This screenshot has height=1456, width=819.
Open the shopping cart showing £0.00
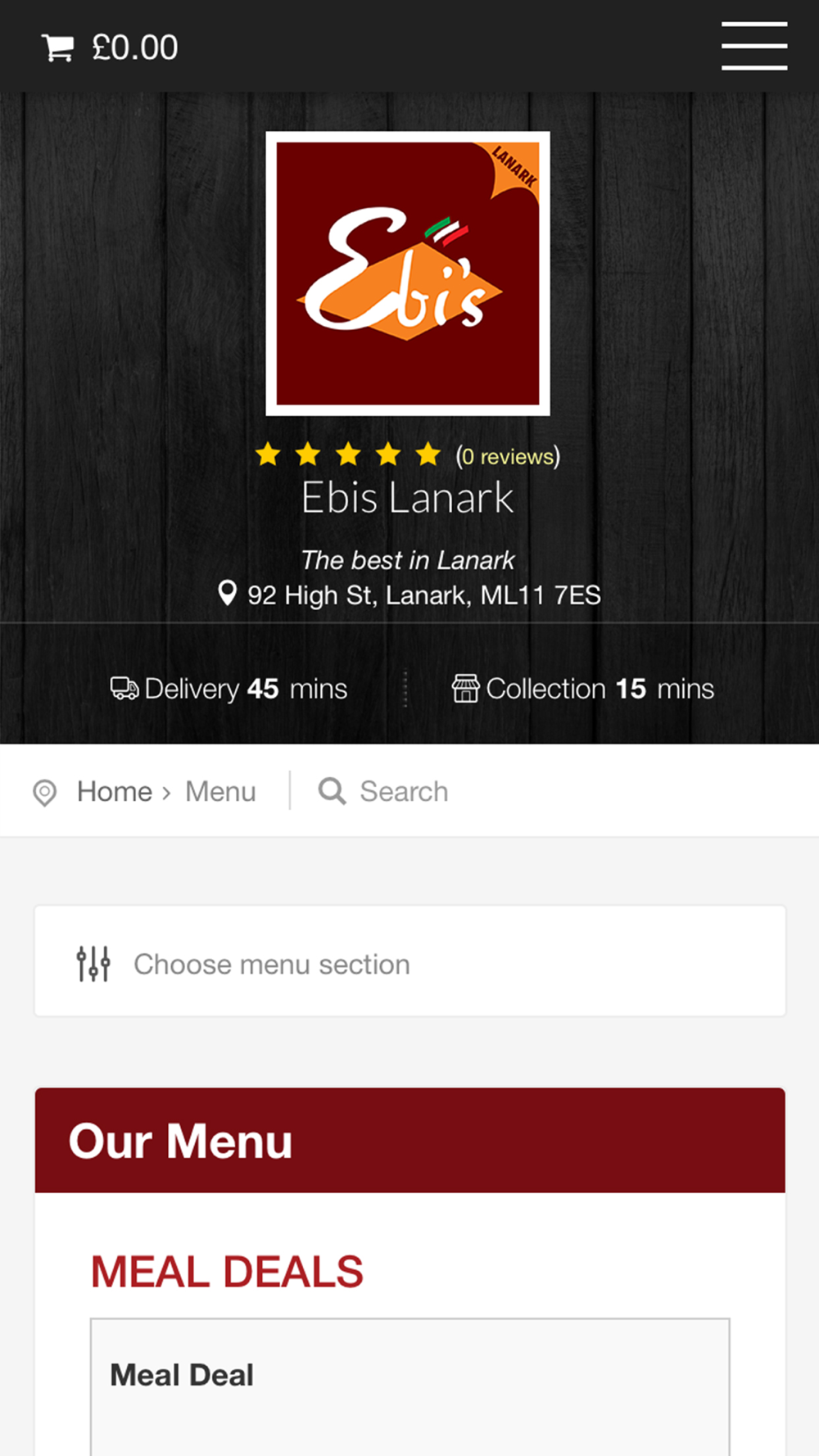tap(110, 47)
